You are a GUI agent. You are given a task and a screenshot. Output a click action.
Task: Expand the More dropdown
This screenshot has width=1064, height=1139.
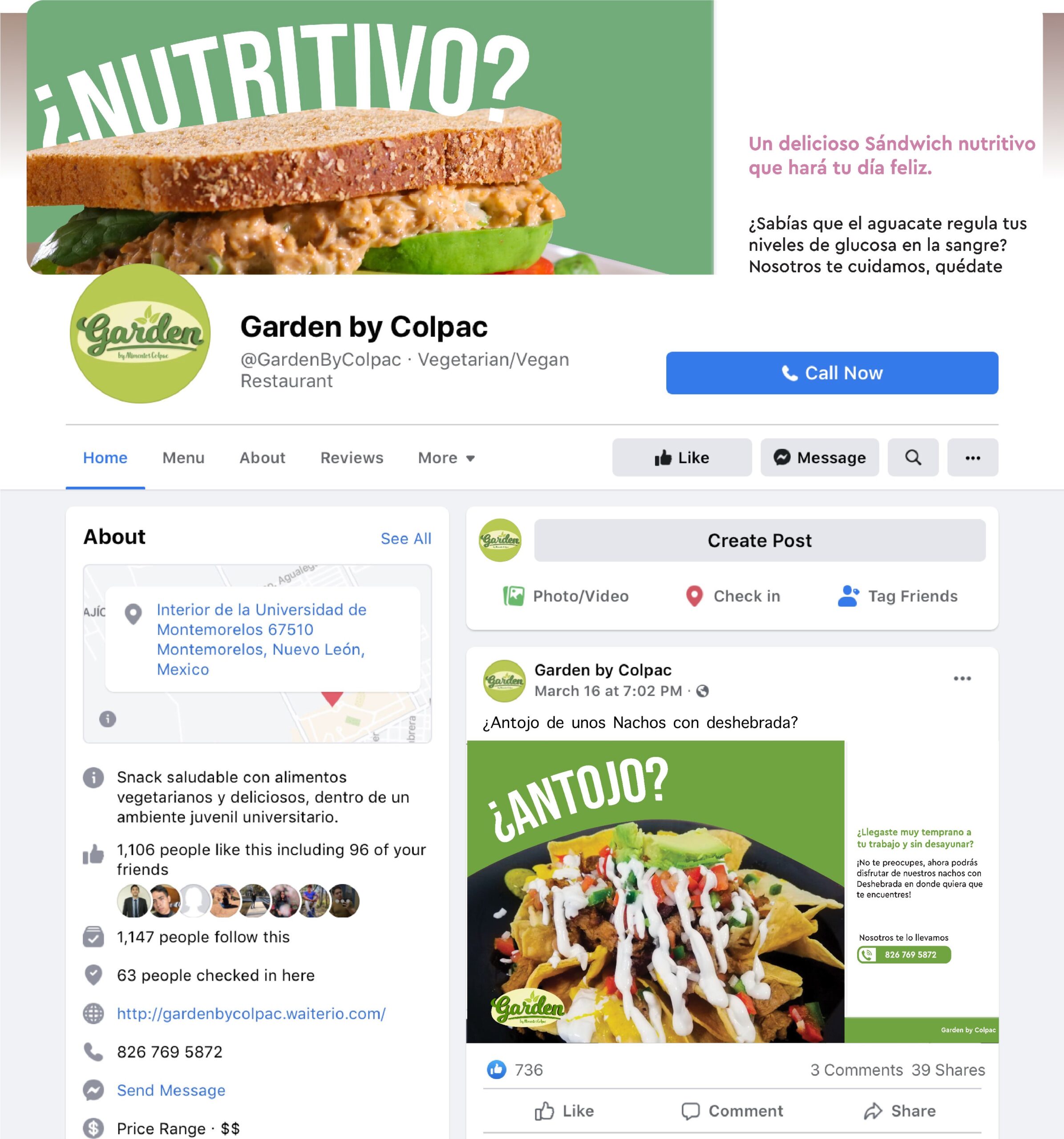click(446, 458)
